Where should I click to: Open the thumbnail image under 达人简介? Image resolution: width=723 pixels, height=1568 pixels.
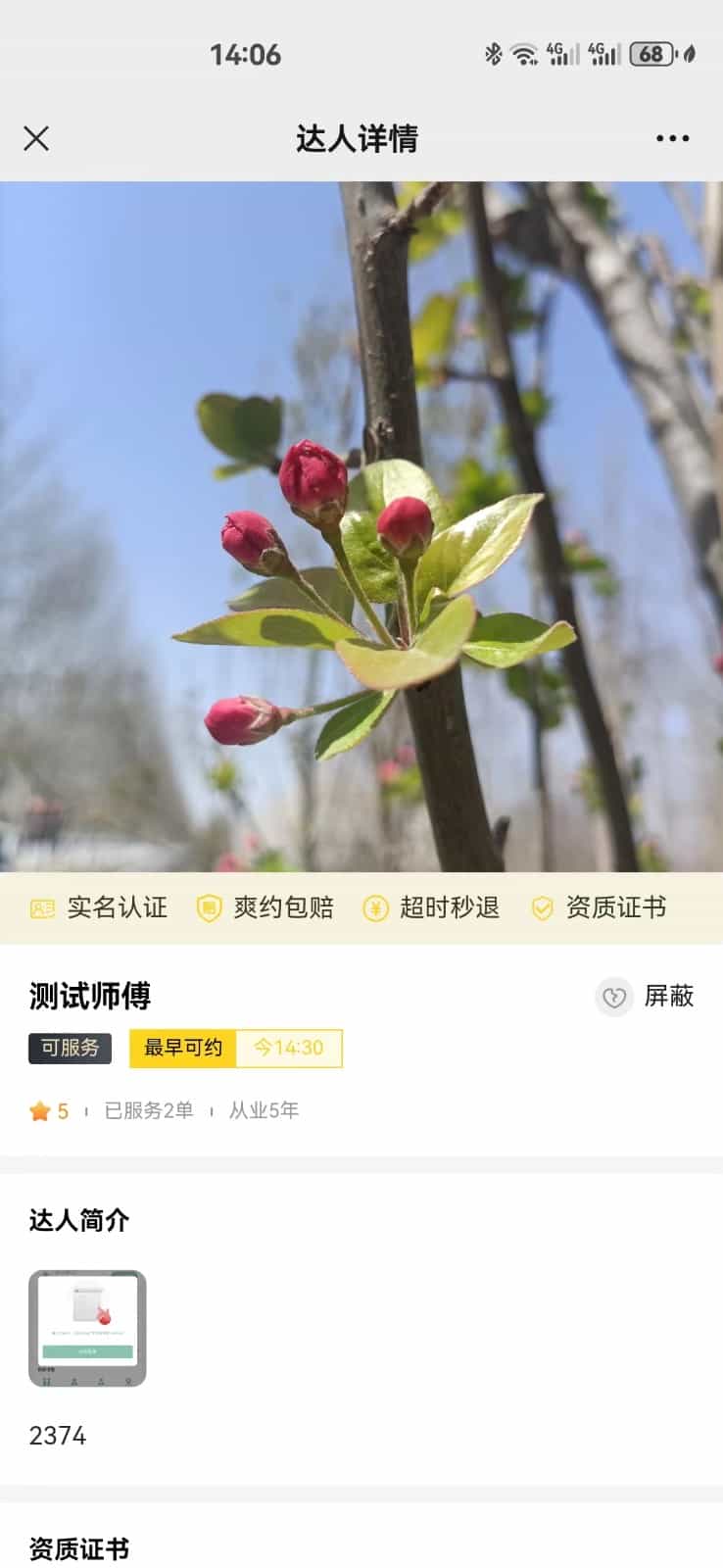coord(87,1328)
